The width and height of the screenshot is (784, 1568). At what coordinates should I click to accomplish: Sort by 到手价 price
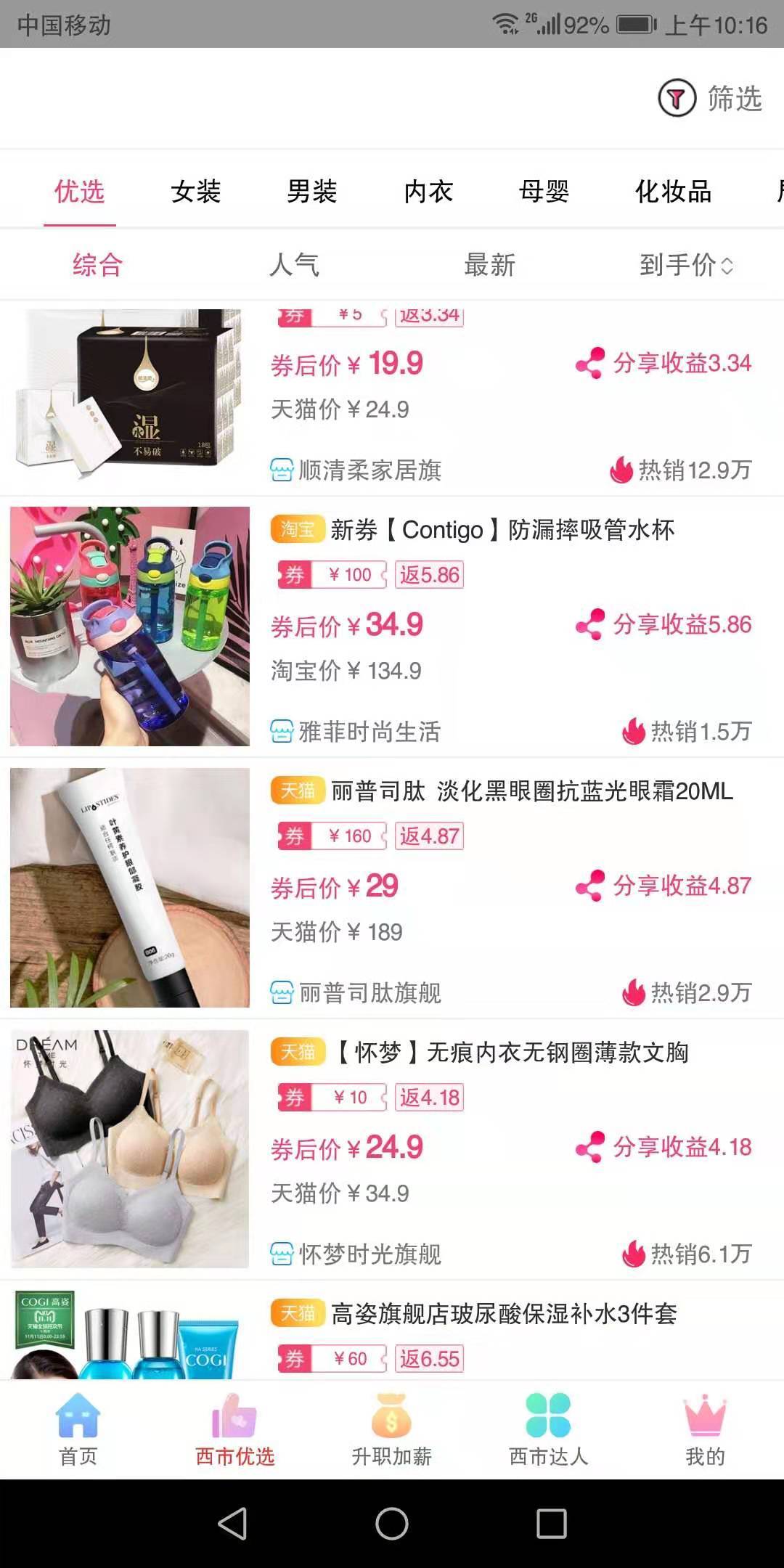pyautogui.click(x=685, y=265)
